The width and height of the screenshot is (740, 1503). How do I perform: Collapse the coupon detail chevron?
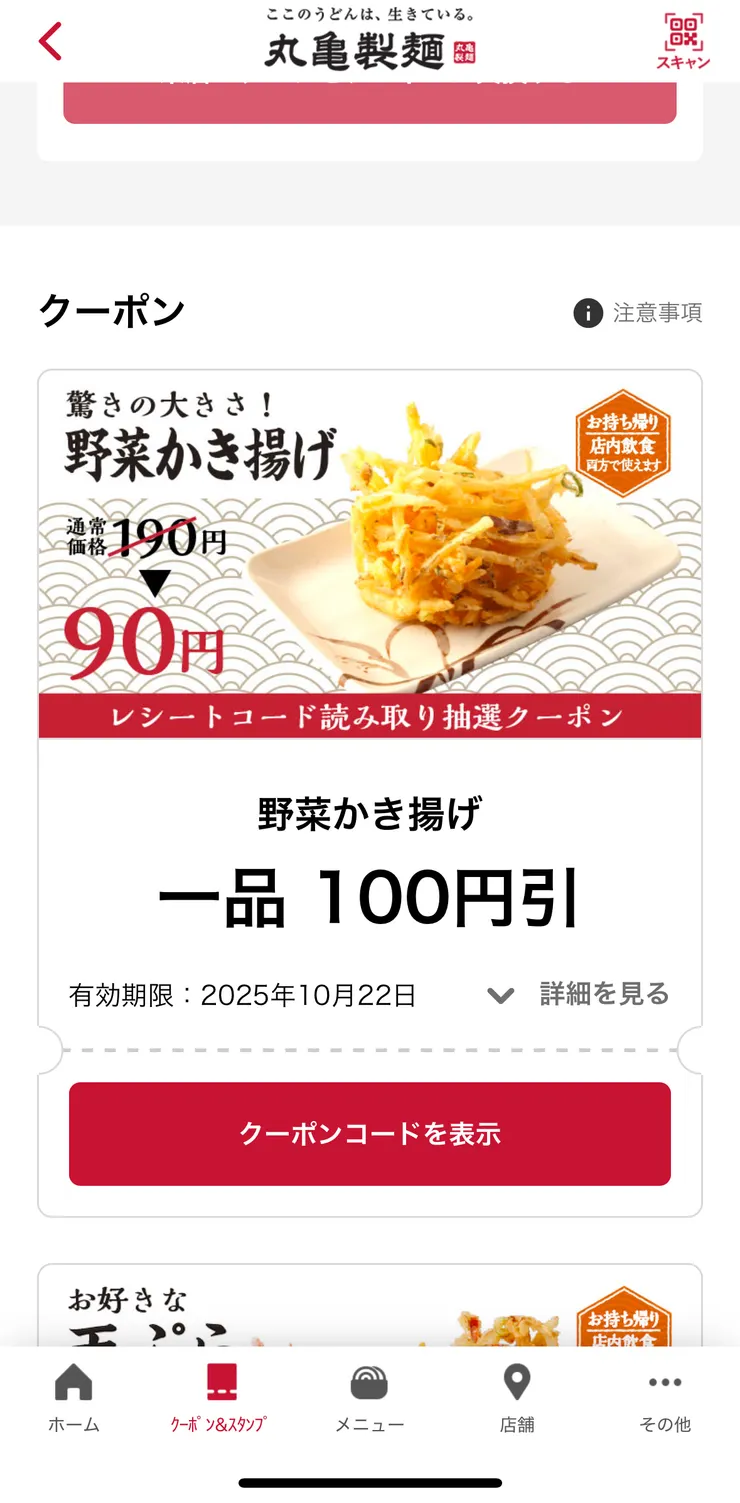501,995
